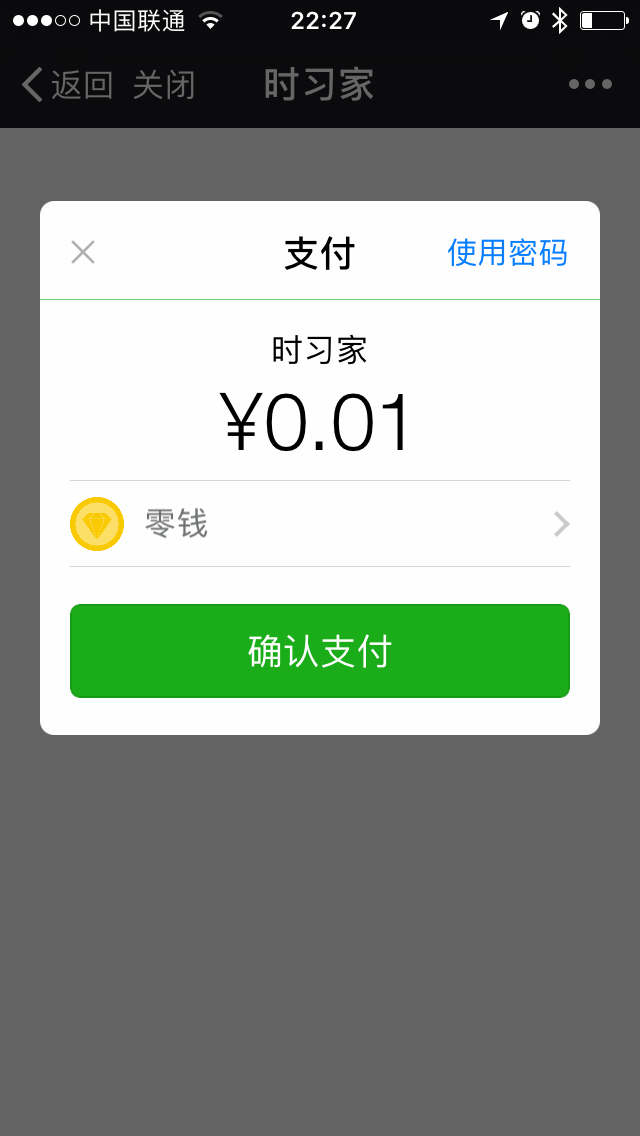Viewport: 640px width, 1136px height.
Task: Tap 关闭 to close the page
Action: click(164, 85)
